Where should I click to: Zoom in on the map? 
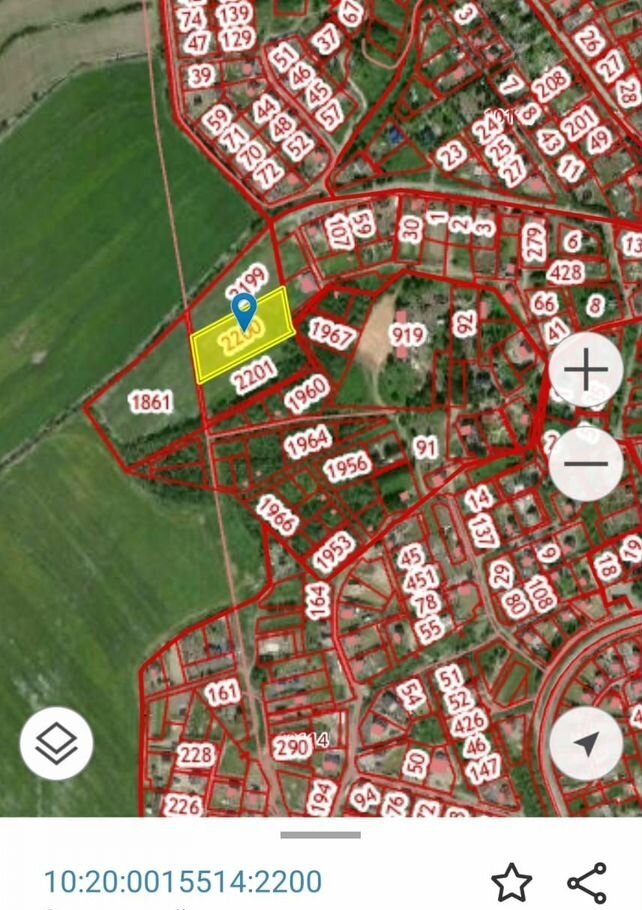pos(586,370)
